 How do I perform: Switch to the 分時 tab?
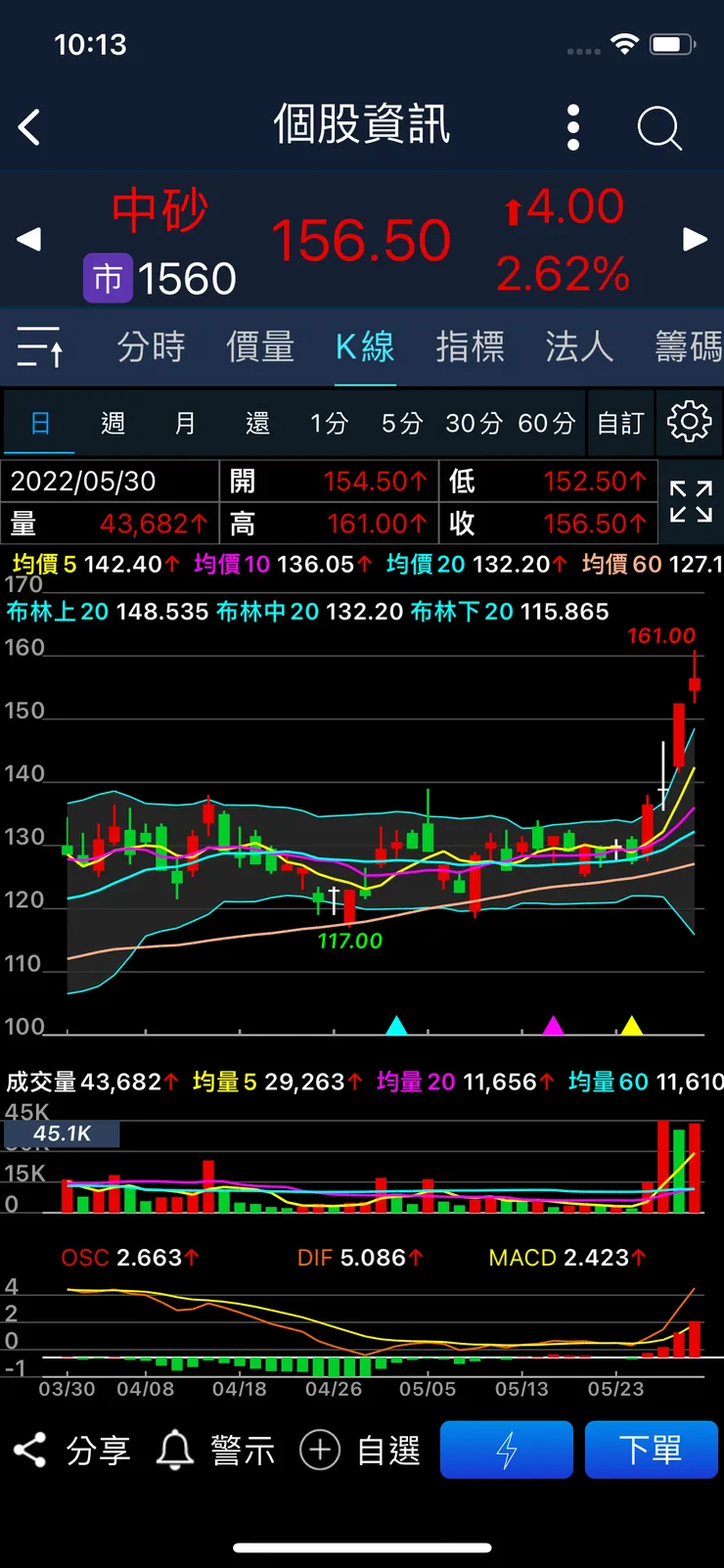click(151, 346)
